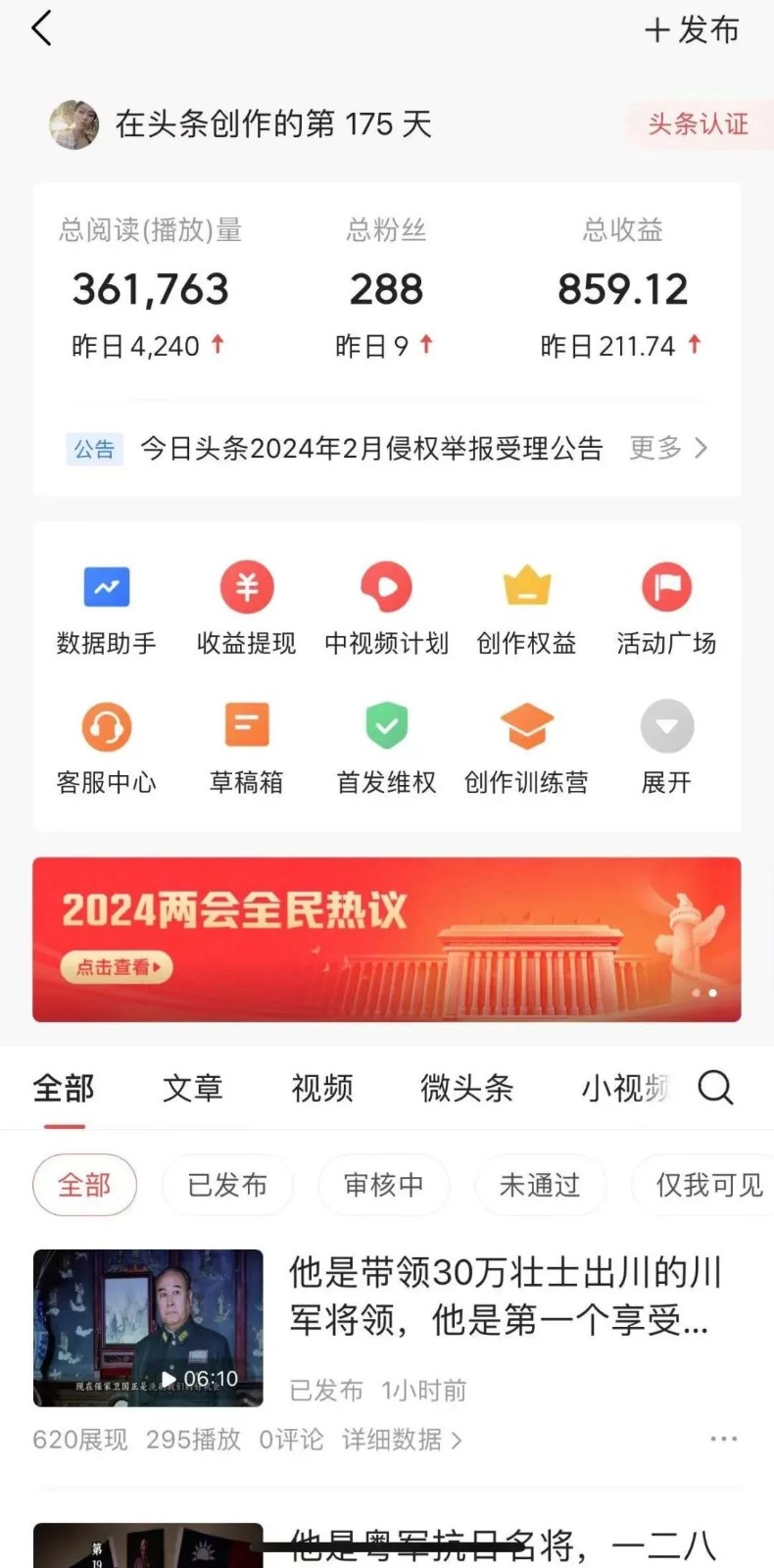Open more options for the 川军将领 video
This screenshot has height=1568, width=774.
(x=723, y=1439)
